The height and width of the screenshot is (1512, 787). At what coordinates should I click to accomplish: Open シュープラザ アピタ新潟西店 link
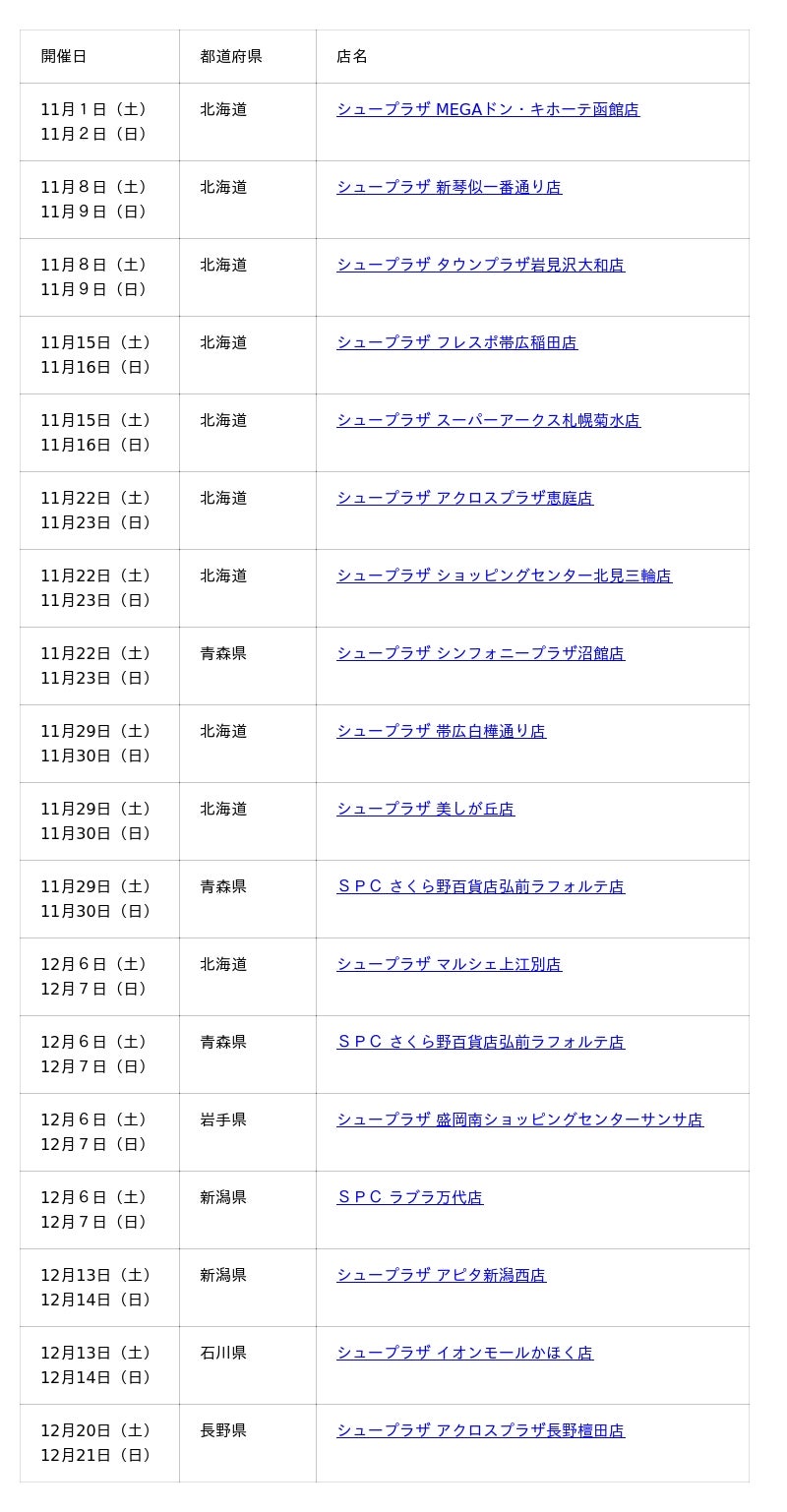click(x=441, y=1275)
